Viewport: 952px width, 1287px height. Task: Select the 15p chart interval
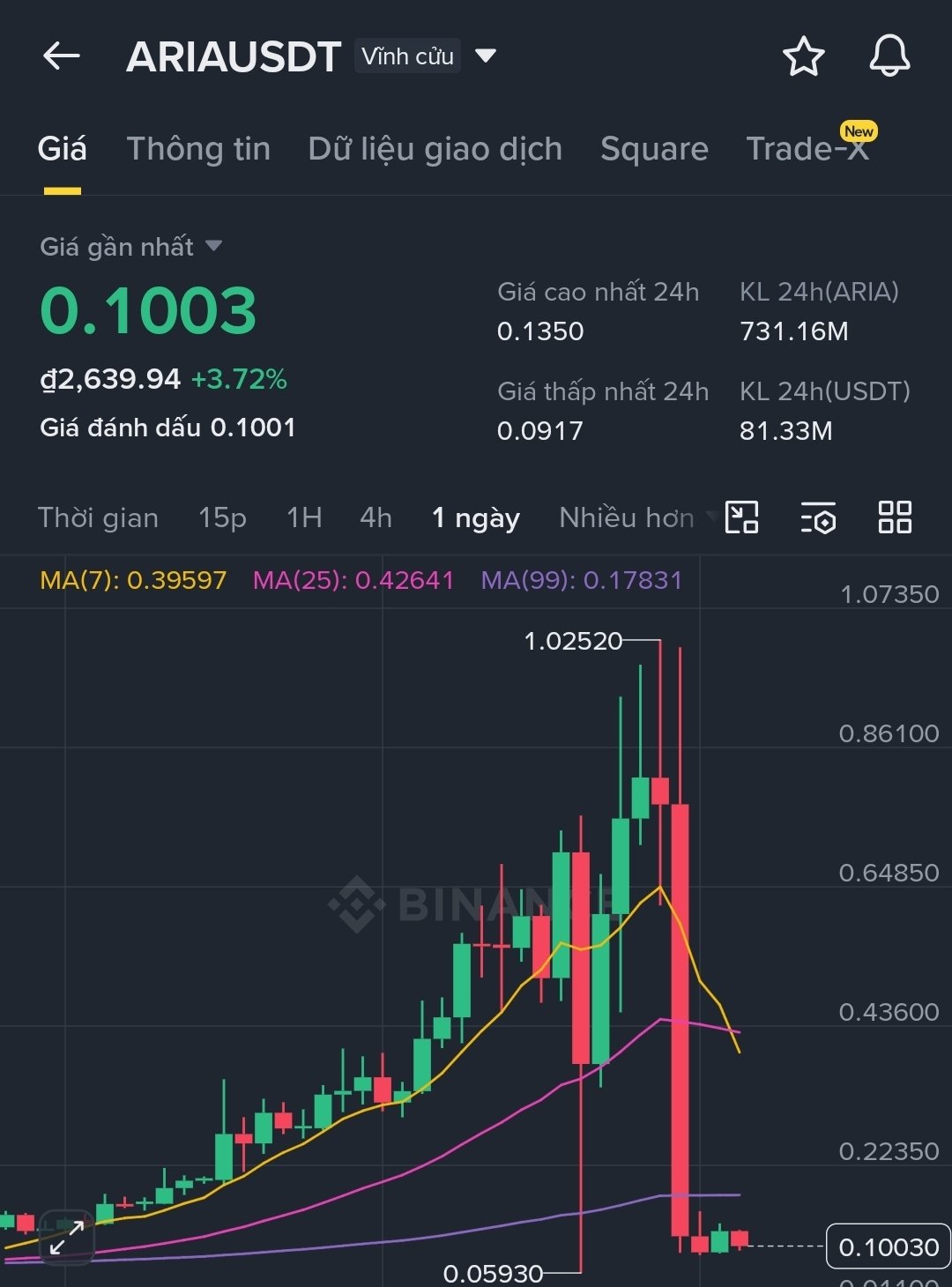pyautogui.click(x=222, y=517)
